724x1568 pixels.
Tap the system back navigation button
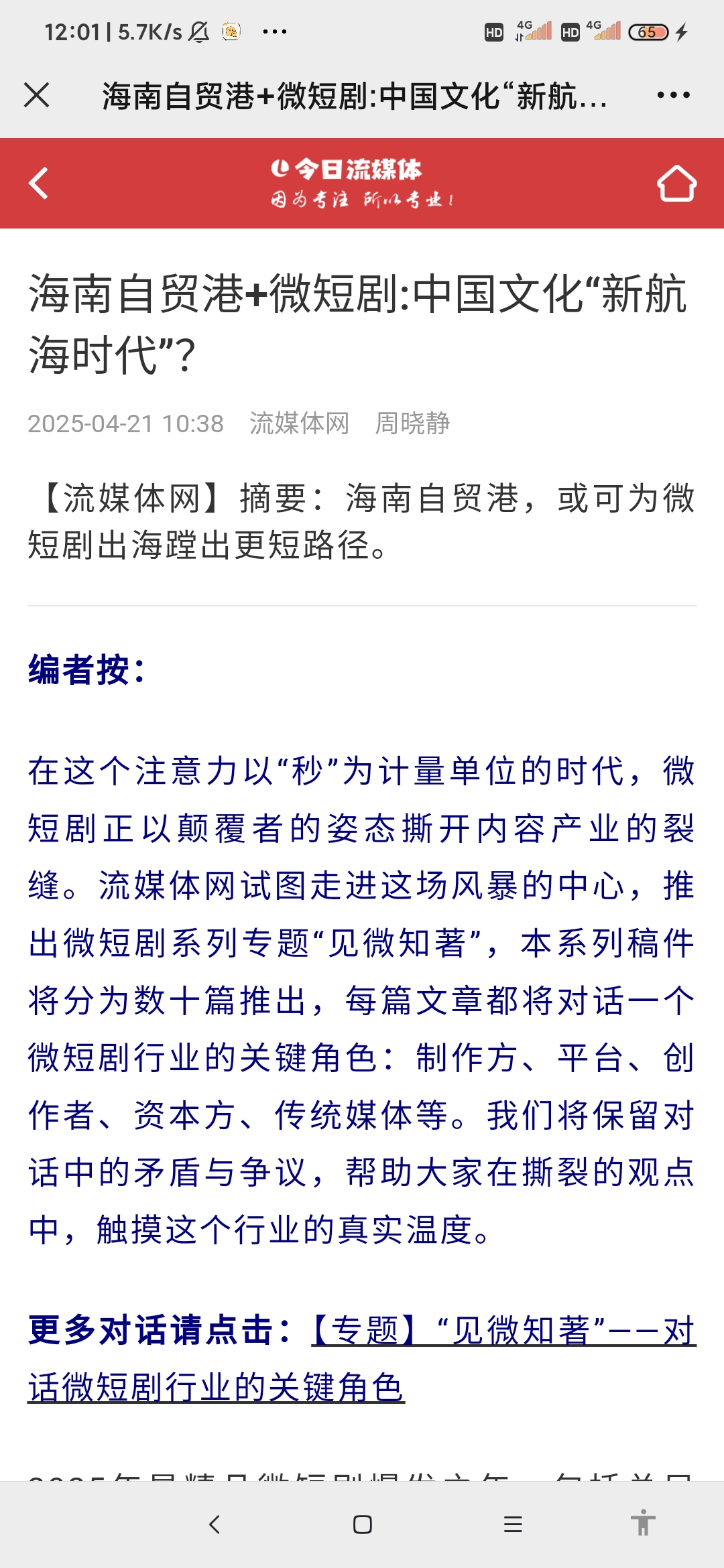[215, 1524]
